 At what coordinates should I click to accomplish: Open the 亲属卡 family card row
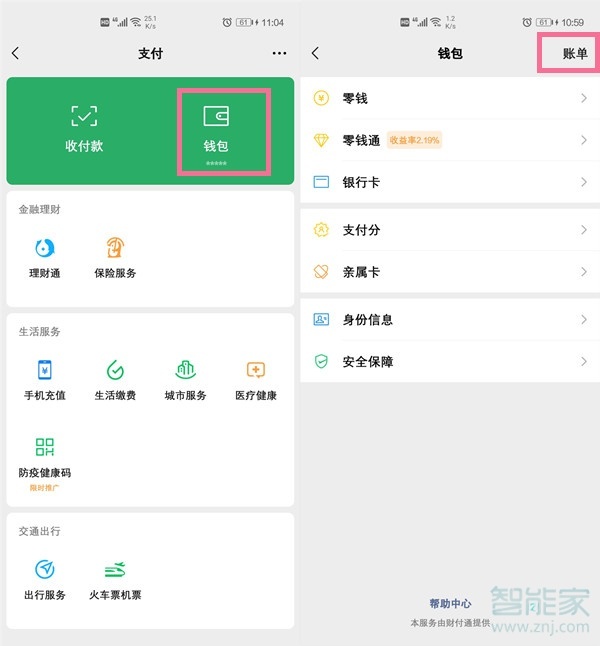point(450,272)
